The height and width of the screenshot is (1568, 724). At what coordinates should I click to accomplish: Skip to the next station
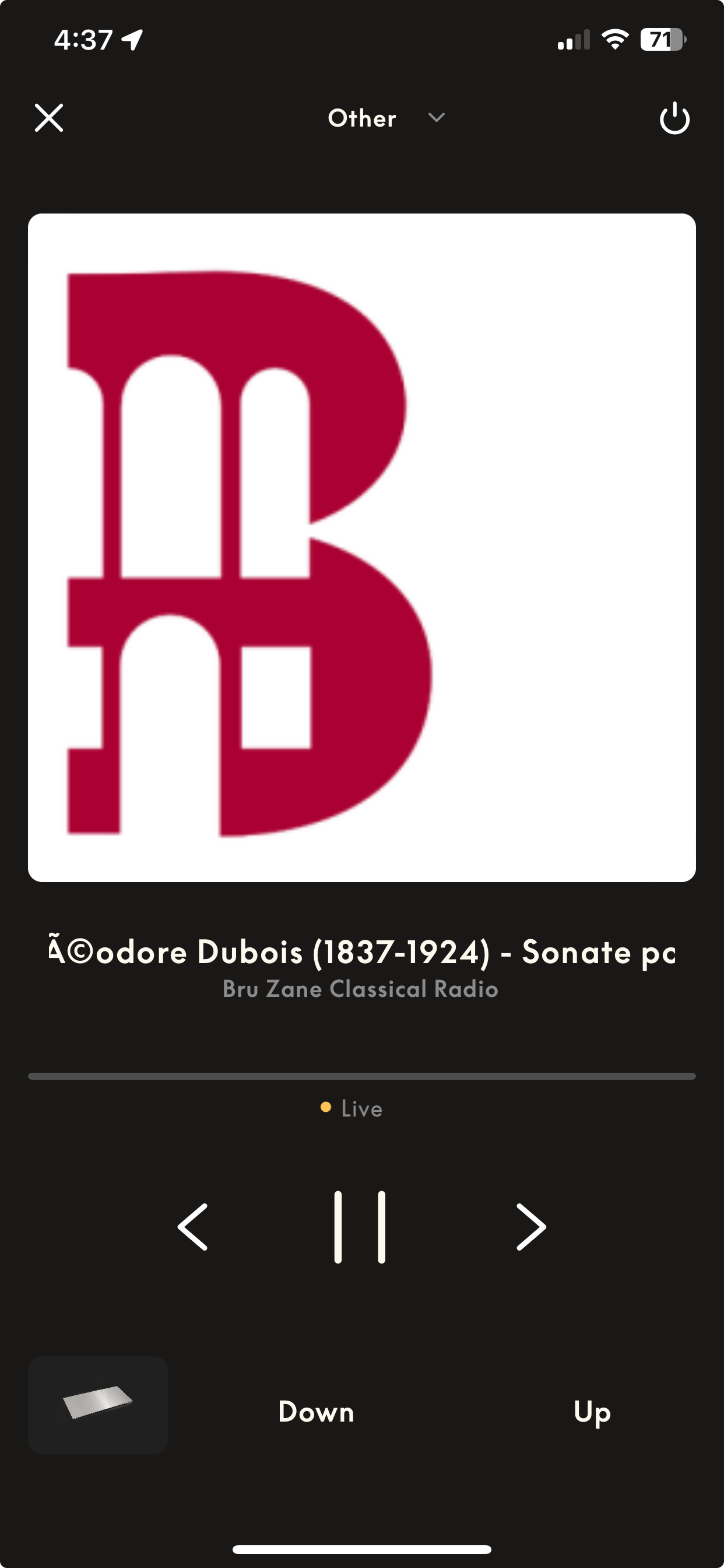coord(530,1227)
